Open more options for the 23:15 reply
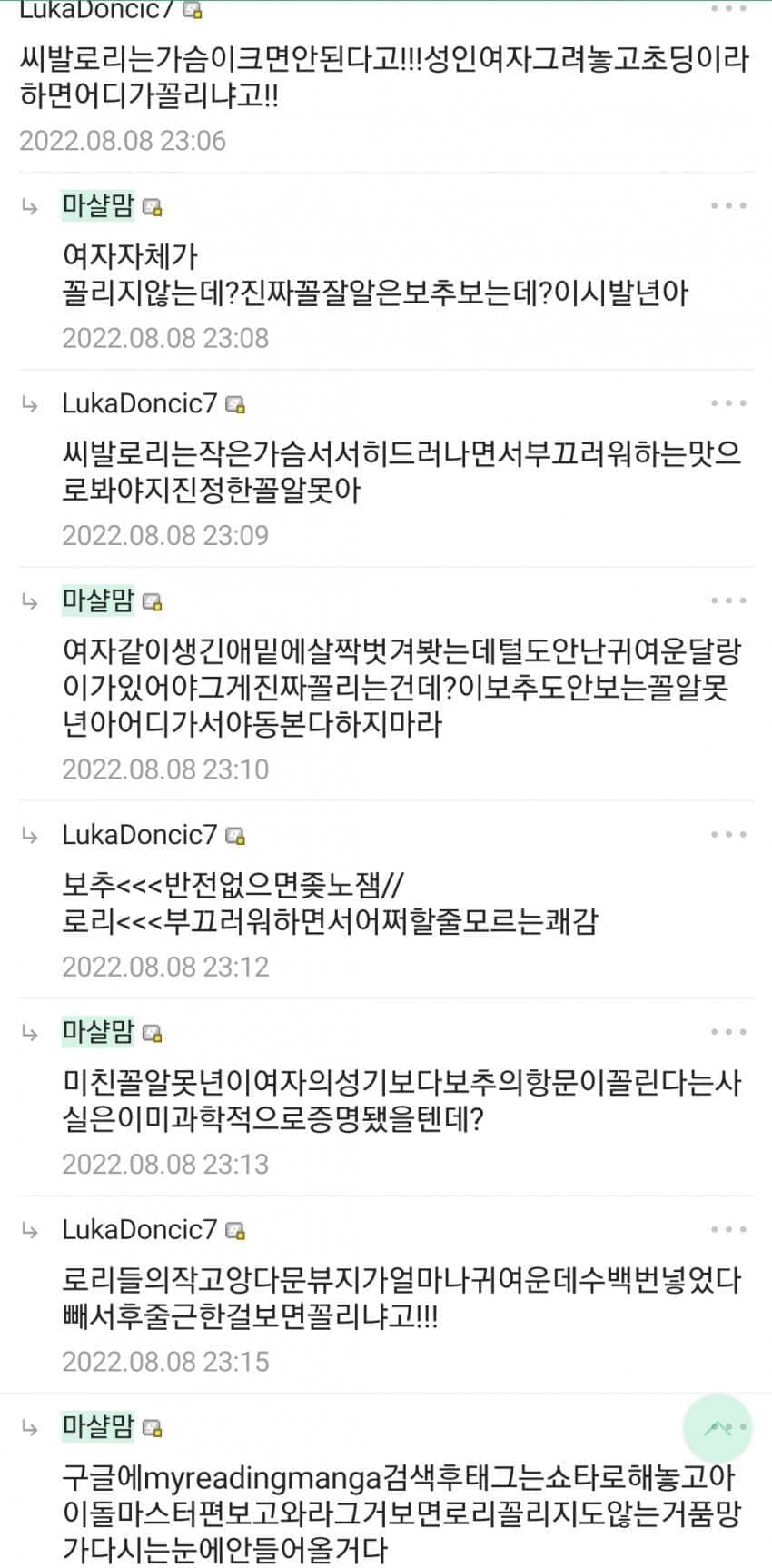 coord(728,1229)
